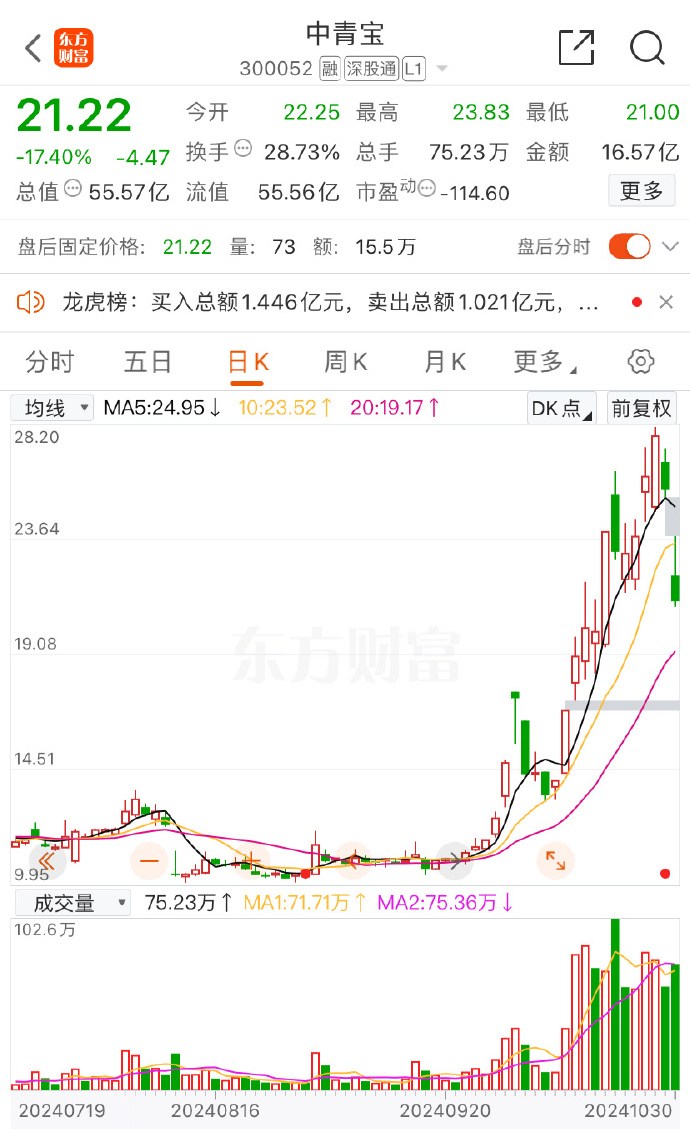Expand the chart to full screen

pos(555,860)
